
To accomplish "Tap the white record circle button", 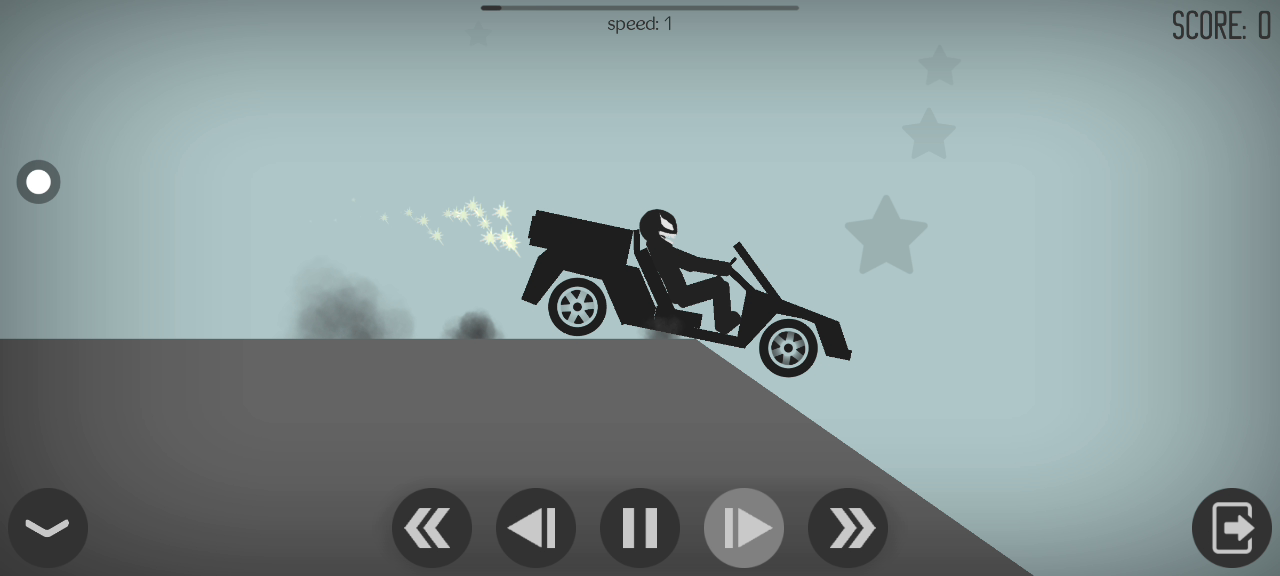I will [39, 182].
